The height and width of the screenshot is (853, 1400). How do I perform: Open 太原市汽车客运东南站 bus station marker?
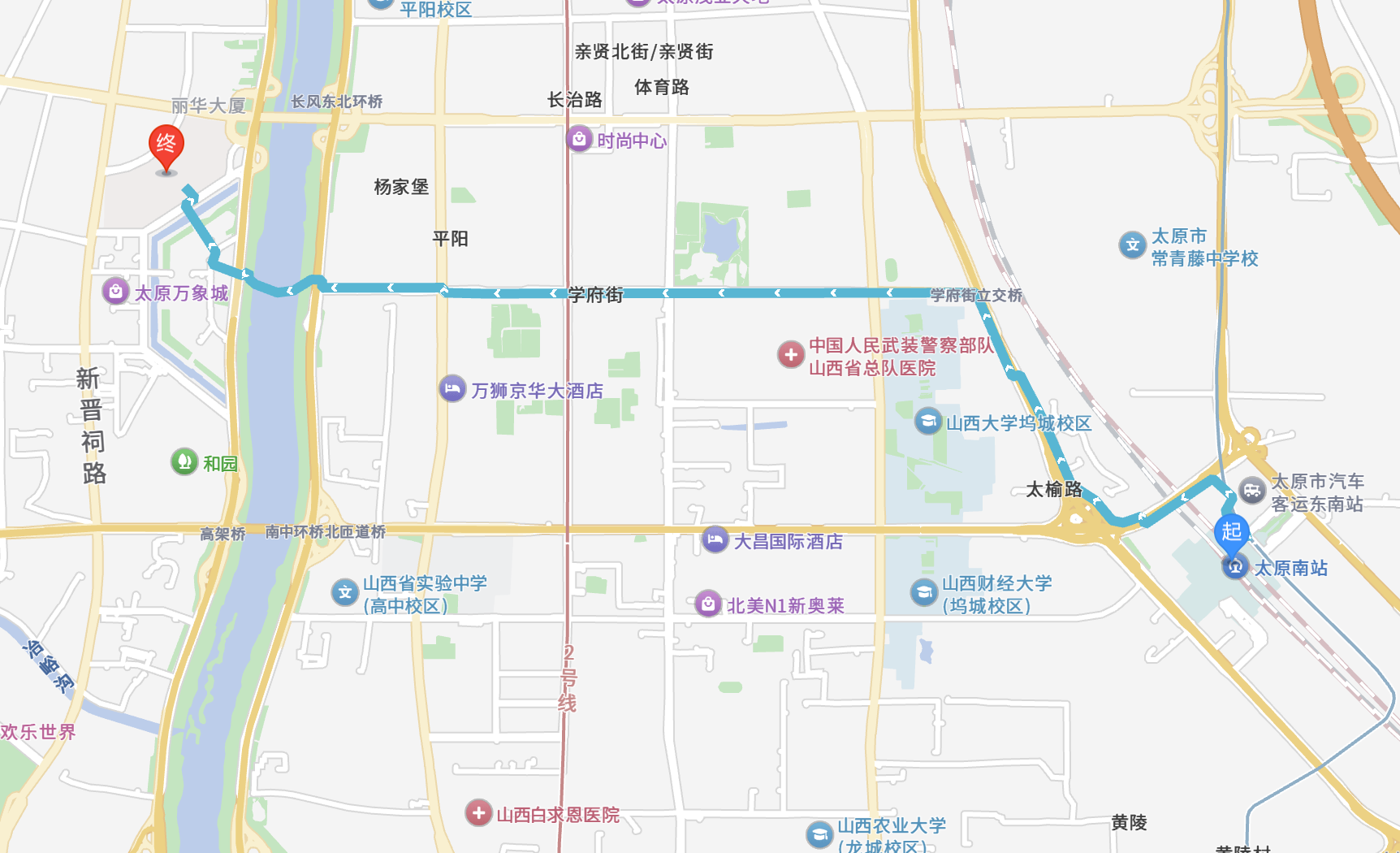click(1252, 491)
